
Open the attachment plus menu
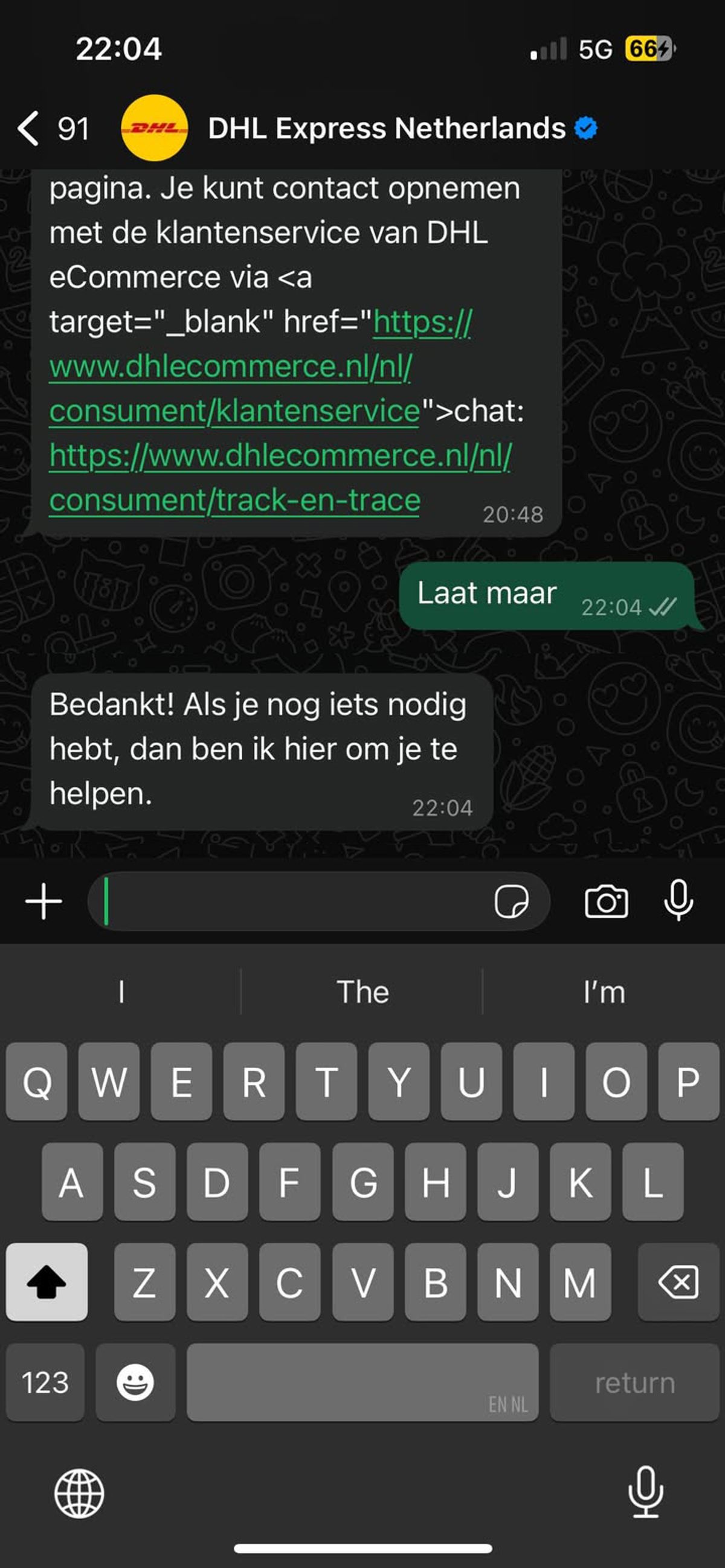click(44, 901)
